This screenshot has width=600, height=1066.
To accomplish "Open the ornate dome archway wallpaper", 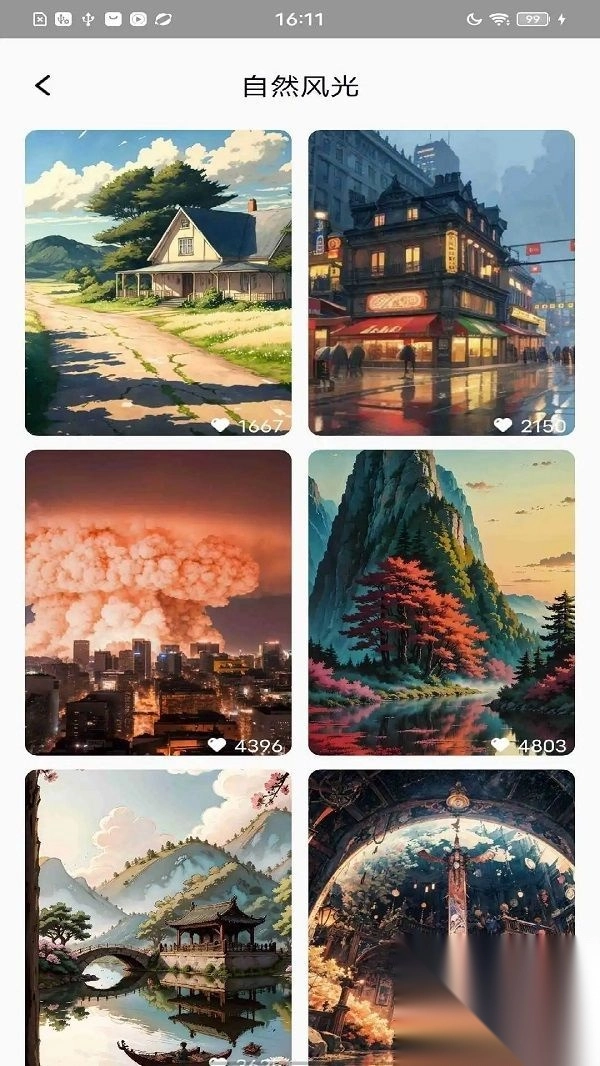I will (441, 915).
